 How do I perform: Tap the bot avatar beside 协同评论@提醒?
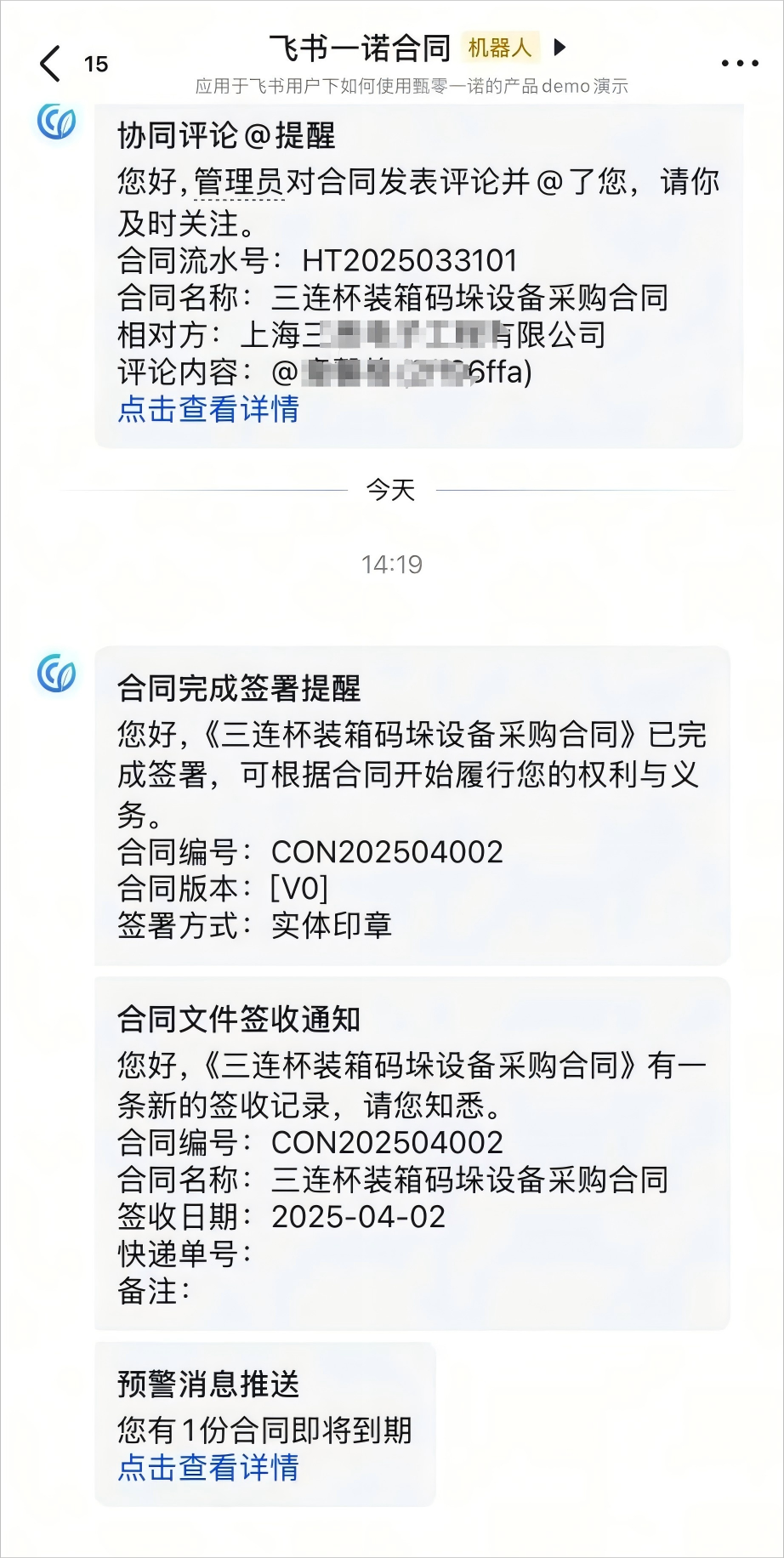tap(57, 122)
